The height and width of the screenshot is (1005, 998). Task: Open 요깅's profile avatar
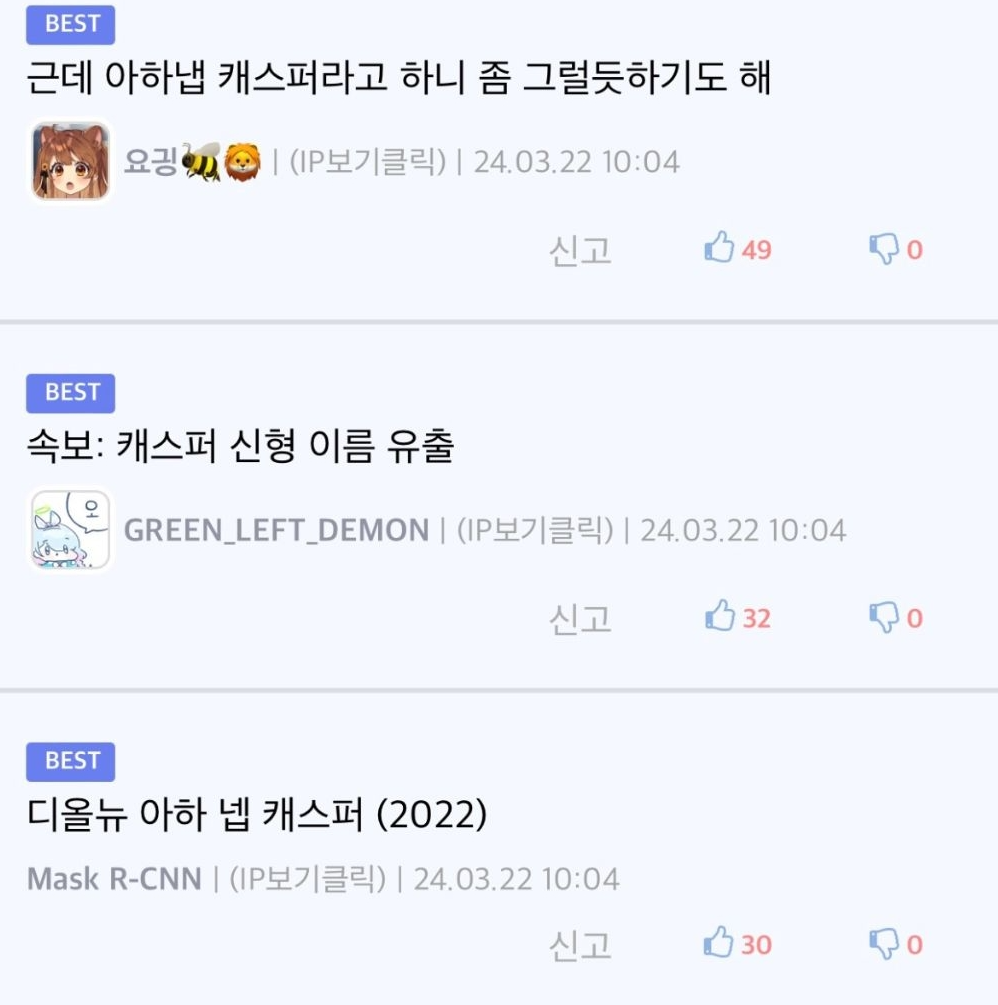70,161
